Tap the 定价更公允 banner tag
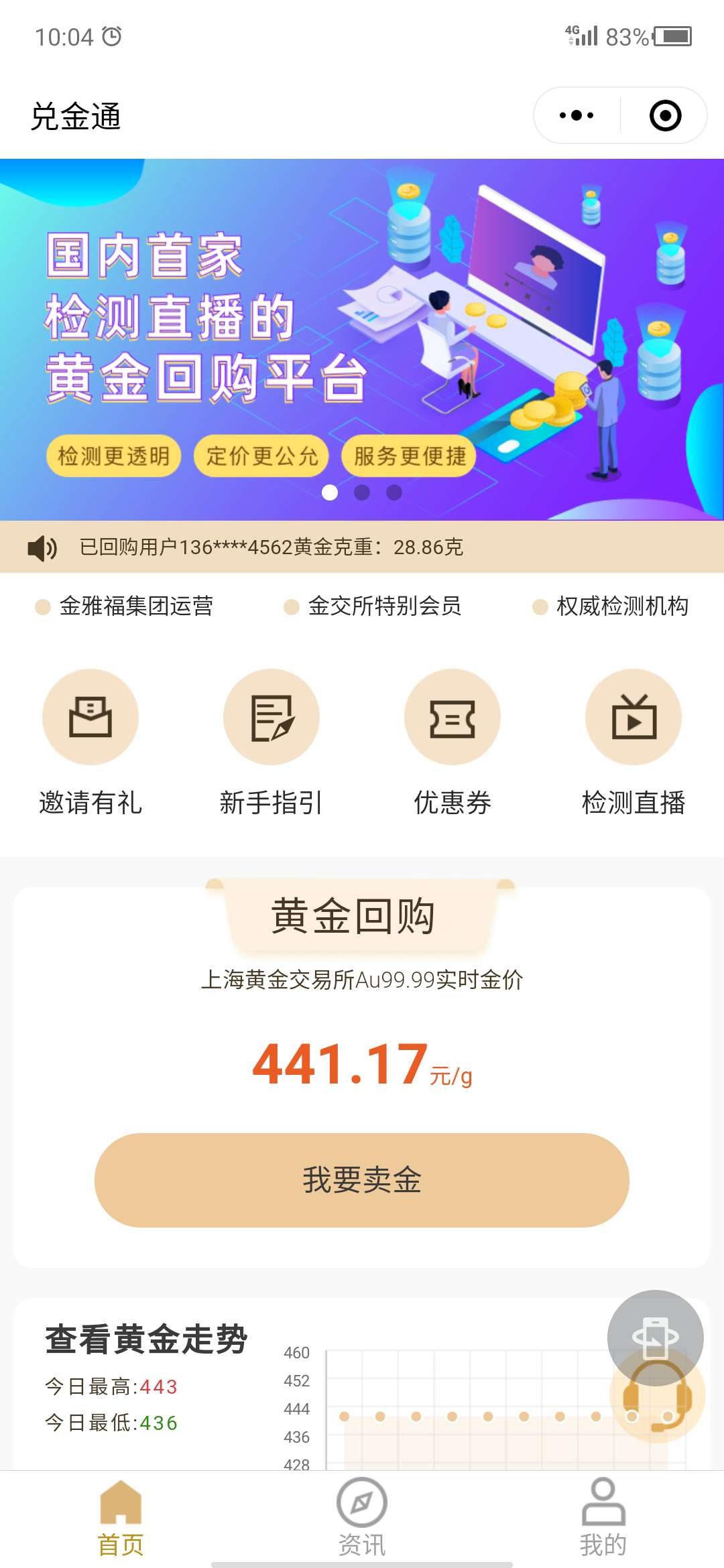This screenshot has width=724, height=1568. [261, 454]
